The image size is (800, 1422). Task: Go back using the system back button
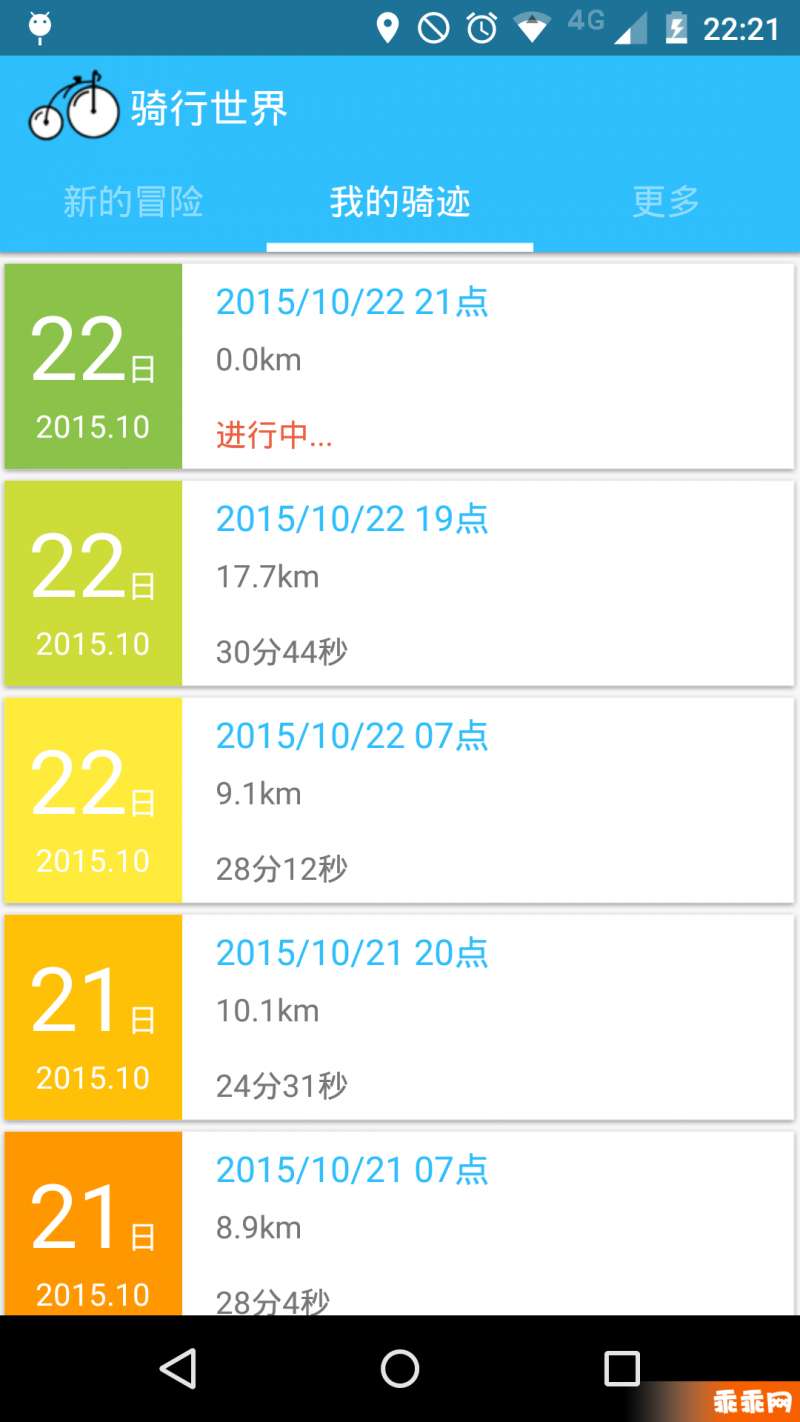178,1368
